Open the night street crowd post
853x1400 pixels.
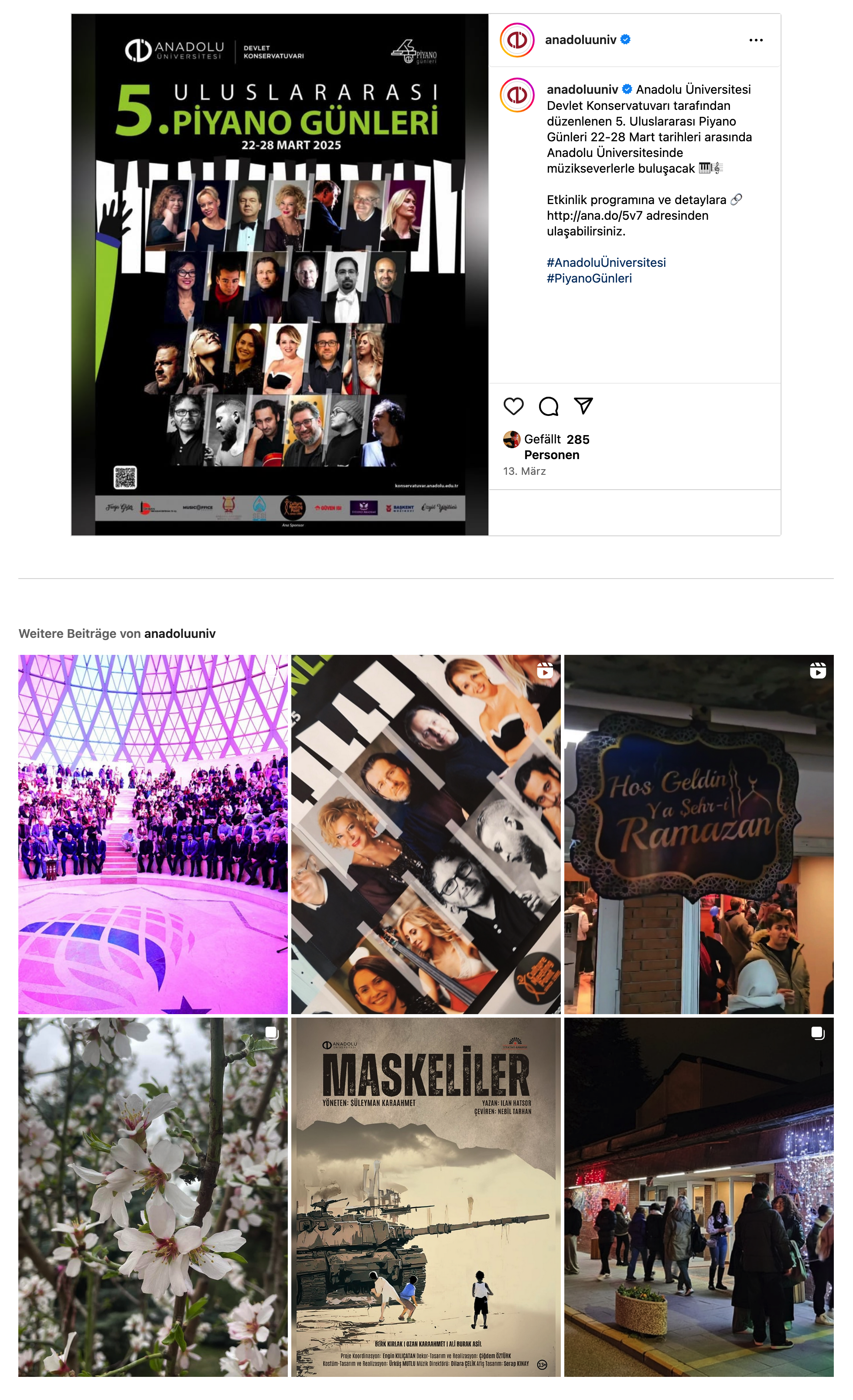(699, 1197)
